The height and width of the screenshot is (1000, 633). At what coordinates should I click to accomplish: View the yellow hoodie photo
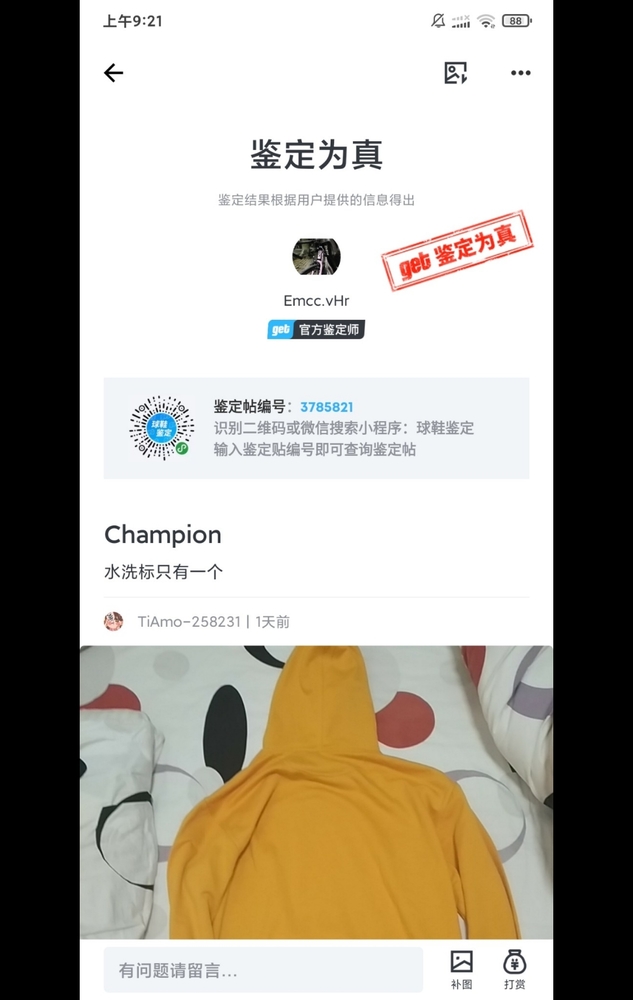[x=316, y=790]
